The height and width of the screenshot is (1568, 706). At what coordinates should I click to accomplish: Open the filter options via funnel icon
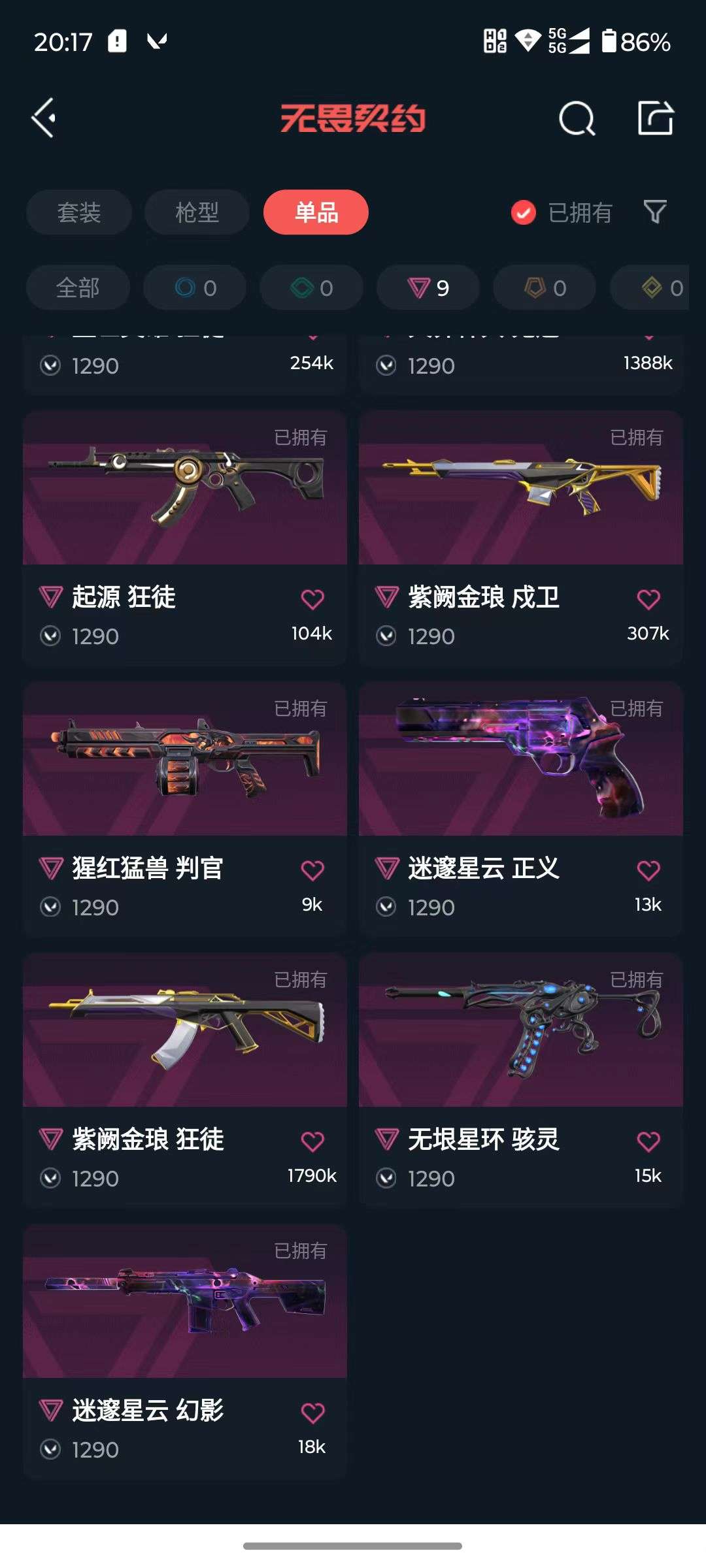click(x=657, y=212)
